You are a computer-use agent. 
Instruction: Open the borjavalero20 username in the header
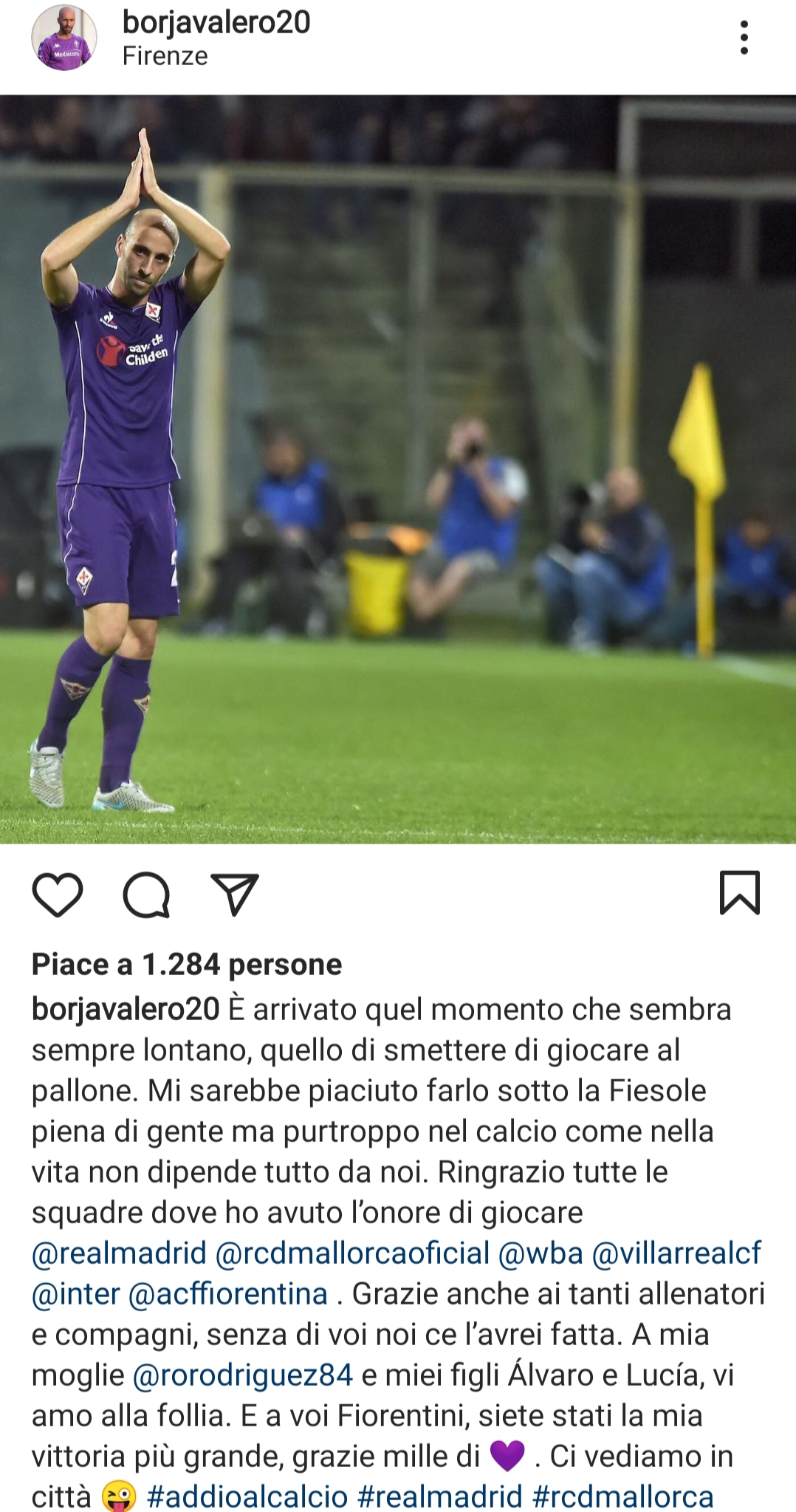[x=216, y=22]
